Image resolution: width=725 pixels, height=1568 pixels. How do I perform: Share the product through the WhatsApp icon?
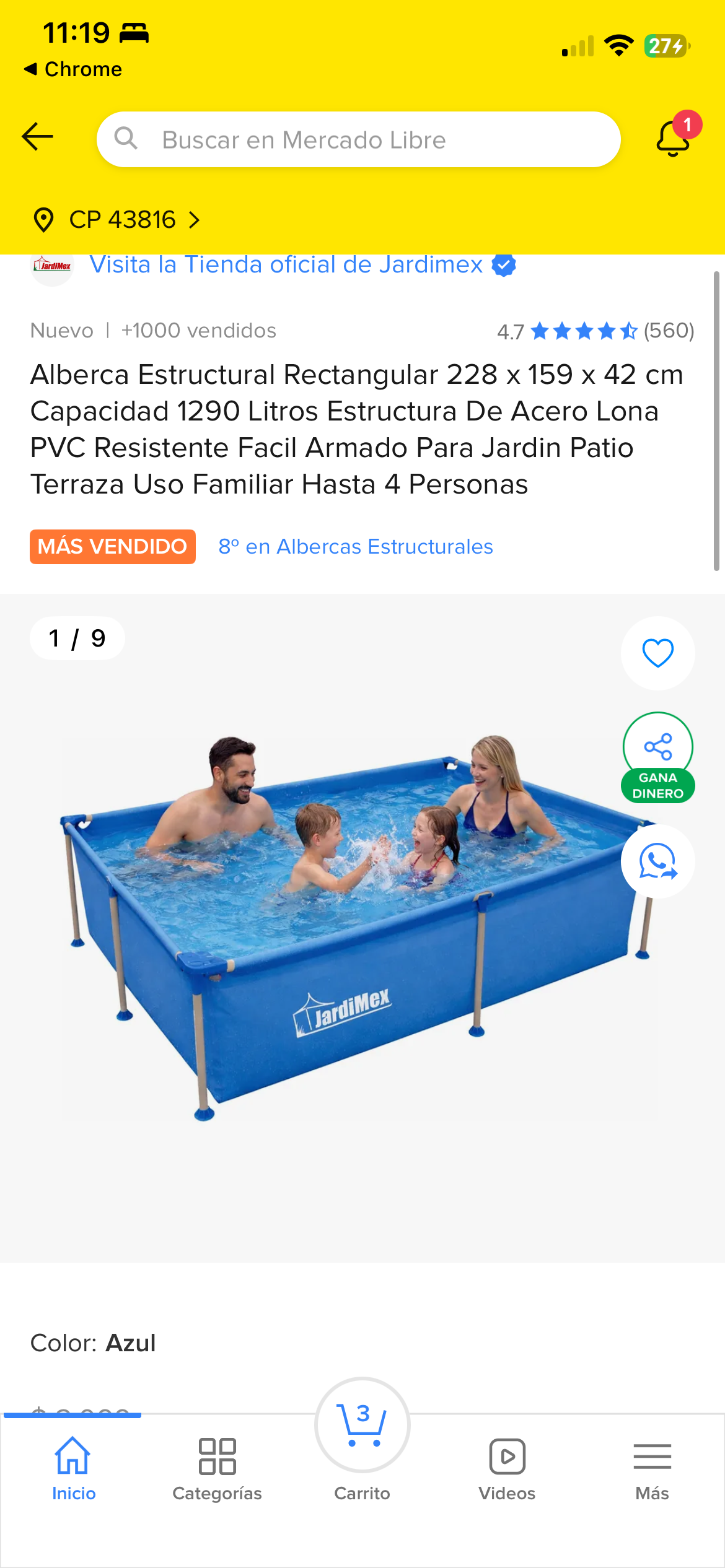658,861
